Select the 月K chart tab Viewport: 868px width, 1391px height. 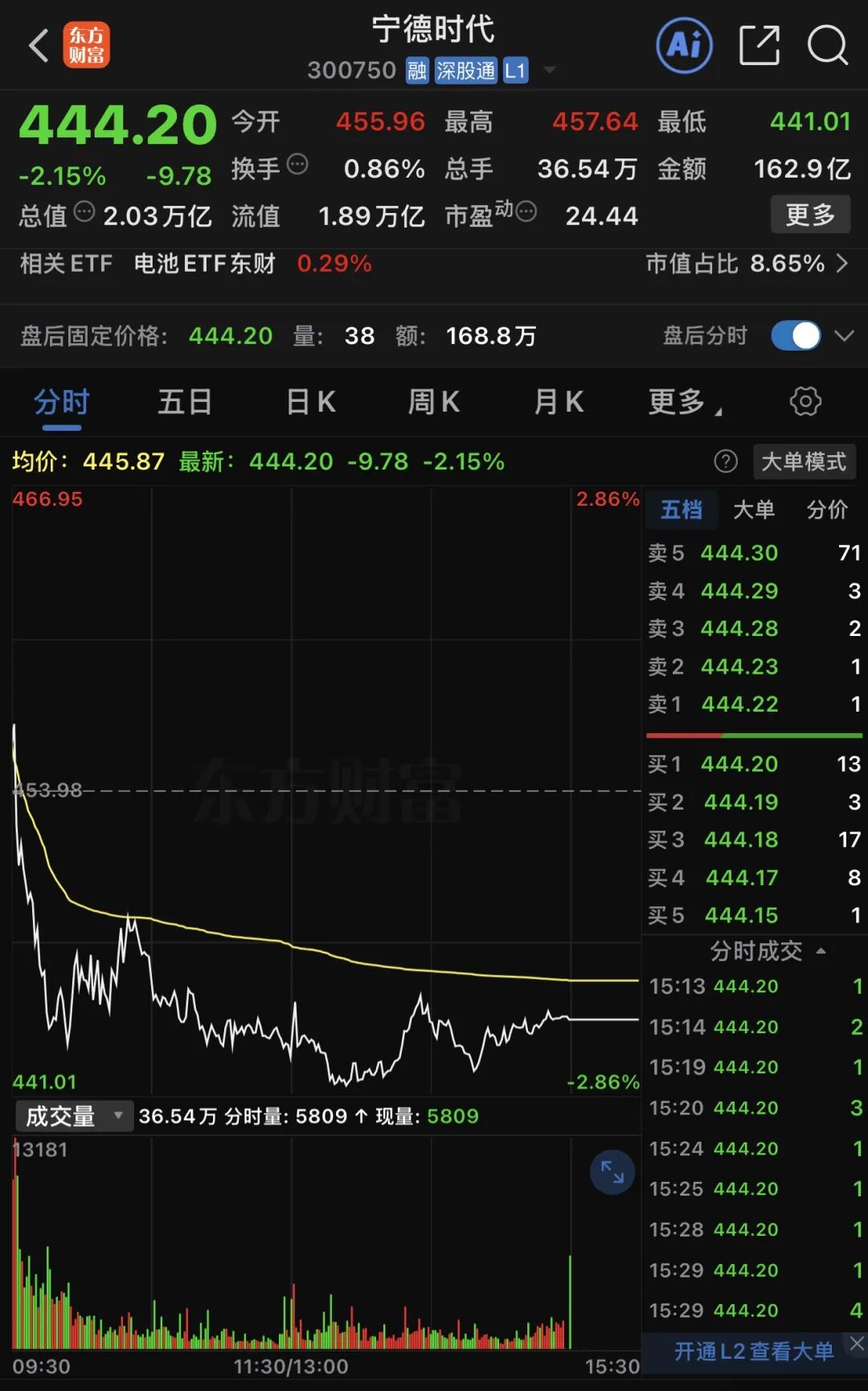pyautogui.click(x=559, y=402)
